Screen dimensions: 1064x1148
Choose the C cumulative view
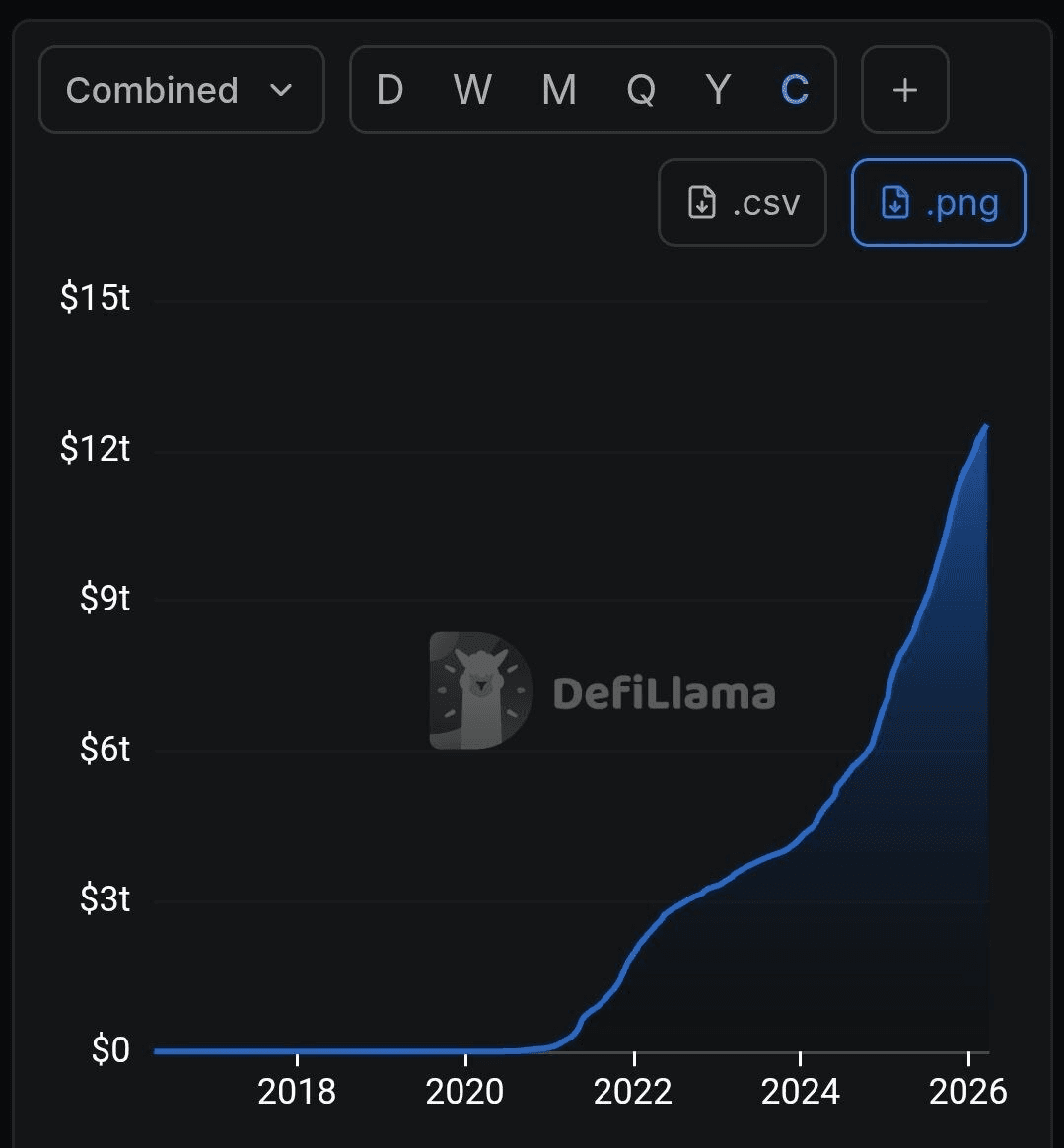794,90
